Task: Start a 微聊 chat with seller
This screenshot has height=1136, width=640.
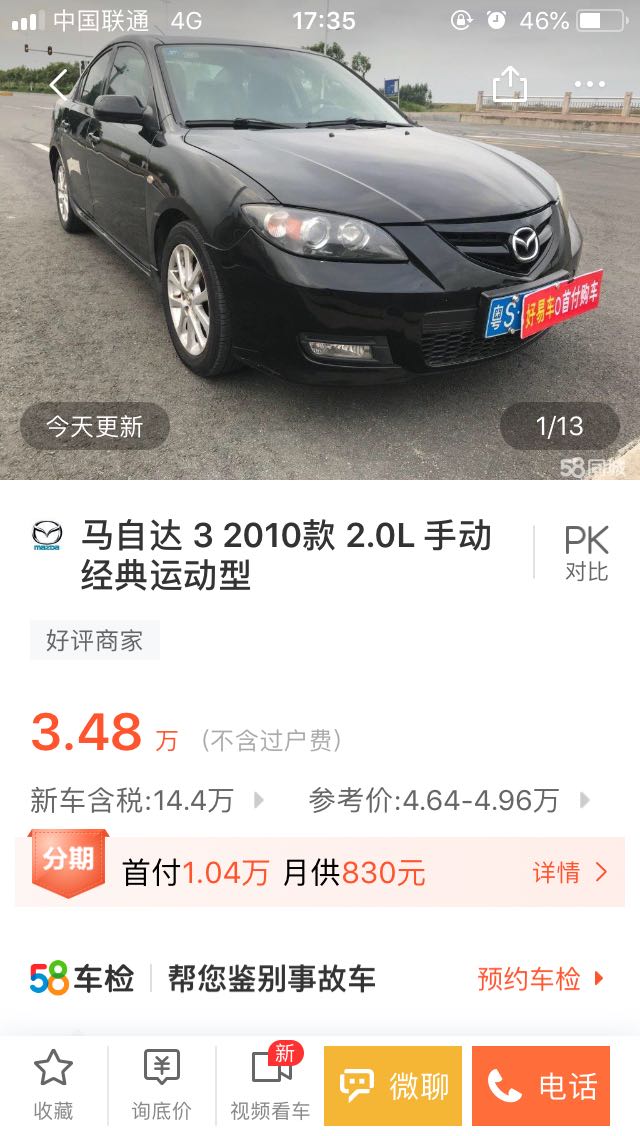Action: pos(393,1085)
